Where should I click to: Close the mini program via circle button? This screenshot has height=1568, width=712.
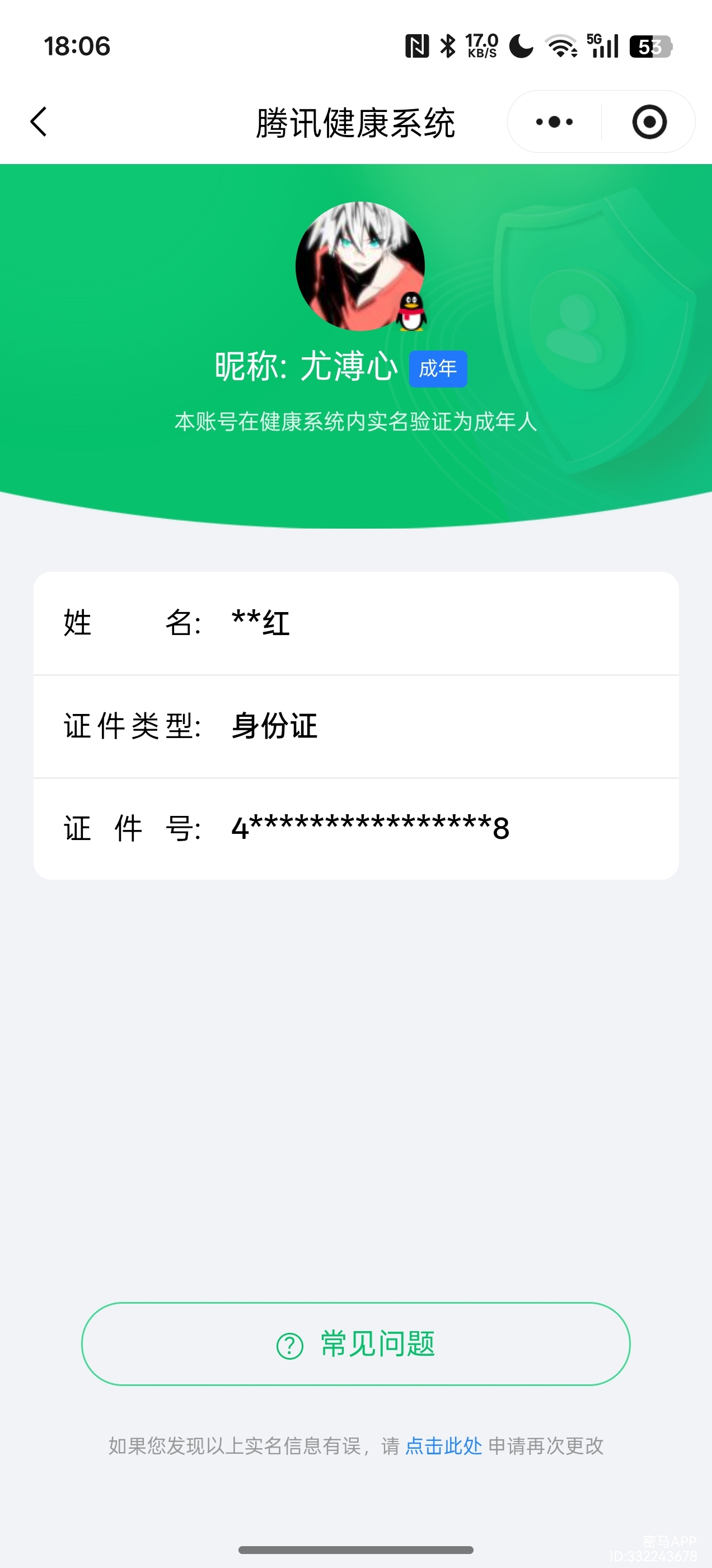(649, 122)
